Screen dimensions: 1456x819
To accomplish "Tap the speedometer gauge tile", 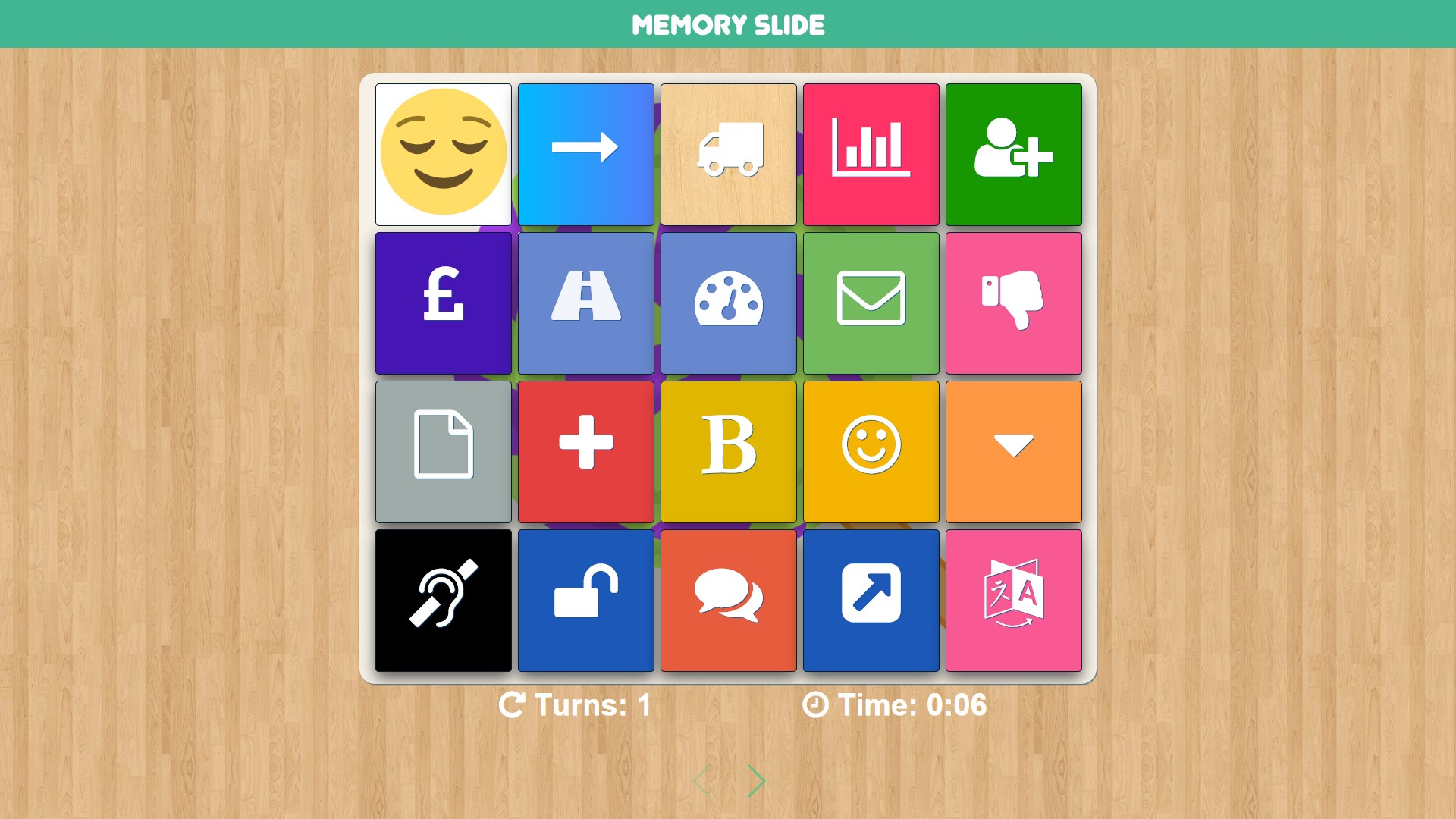I will click(729, 303).
